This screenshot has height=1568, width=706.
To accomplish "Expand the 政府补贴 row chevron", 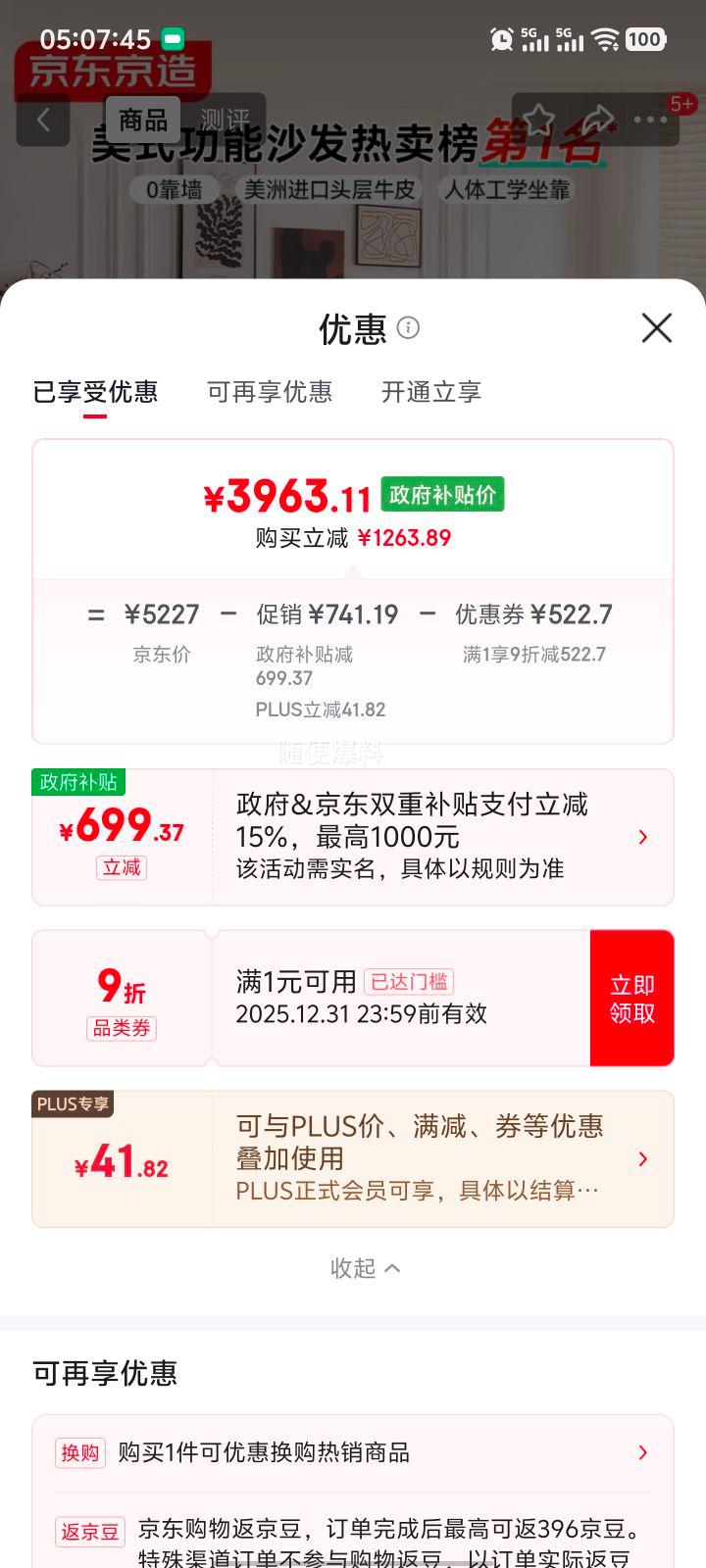I will tap(643, 837).
